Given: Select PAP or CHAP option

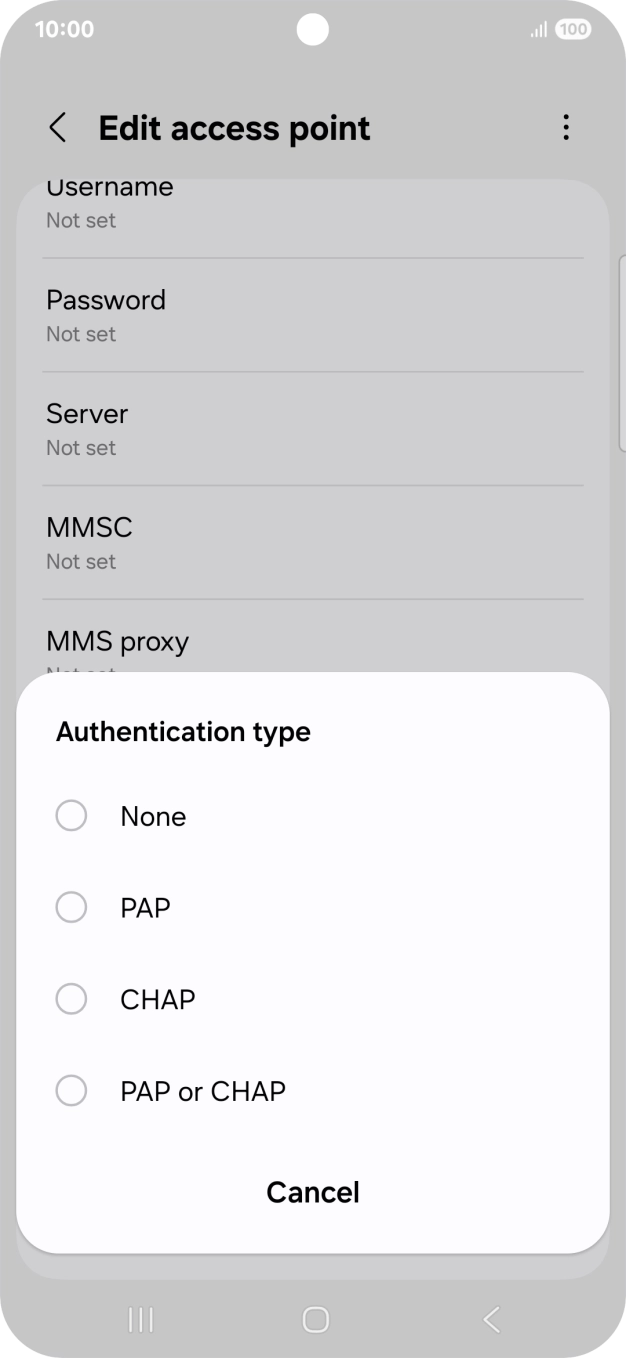Looking at the screenshot, I should pyautogui.click(x=312, y=1090).
